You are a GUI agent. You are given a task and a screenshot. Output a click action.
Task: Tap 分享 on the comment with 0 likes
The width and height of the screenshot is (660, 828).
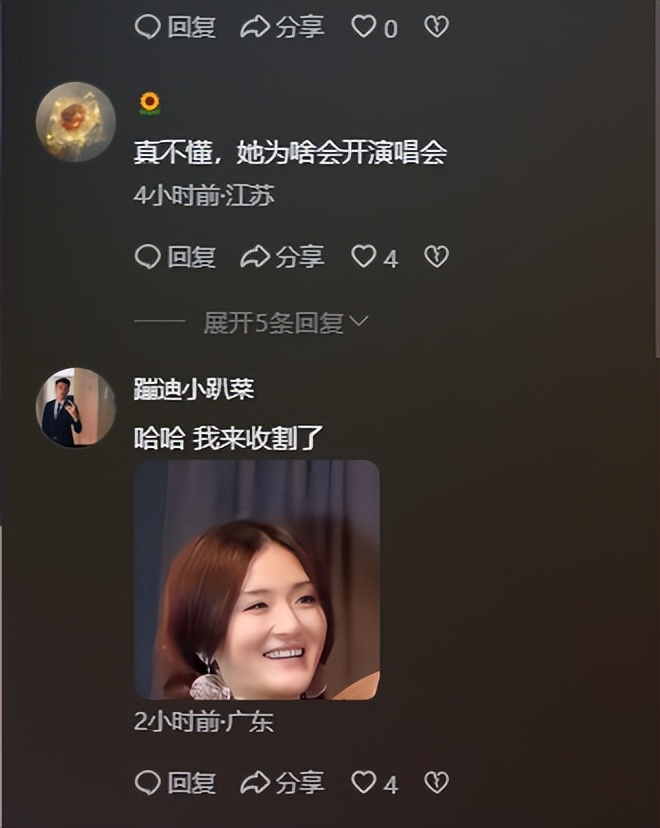[283, 27]
